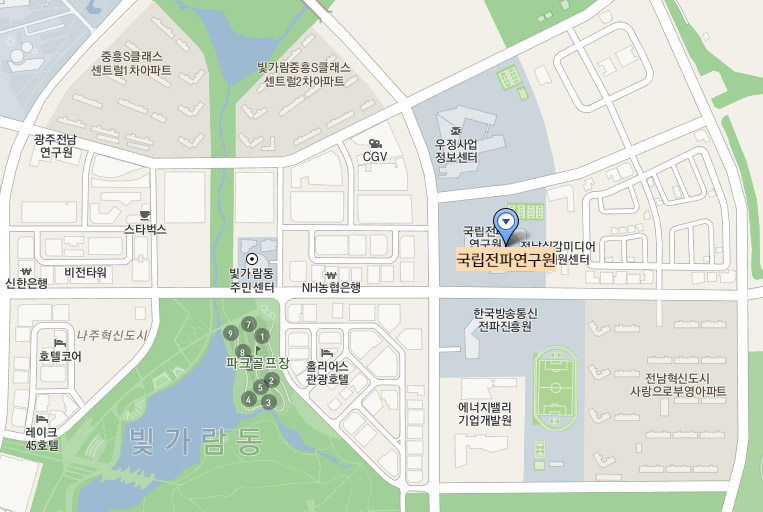Select the 스타벅스 cafe marker
763x512 pixels.
(x=145, y=215)
